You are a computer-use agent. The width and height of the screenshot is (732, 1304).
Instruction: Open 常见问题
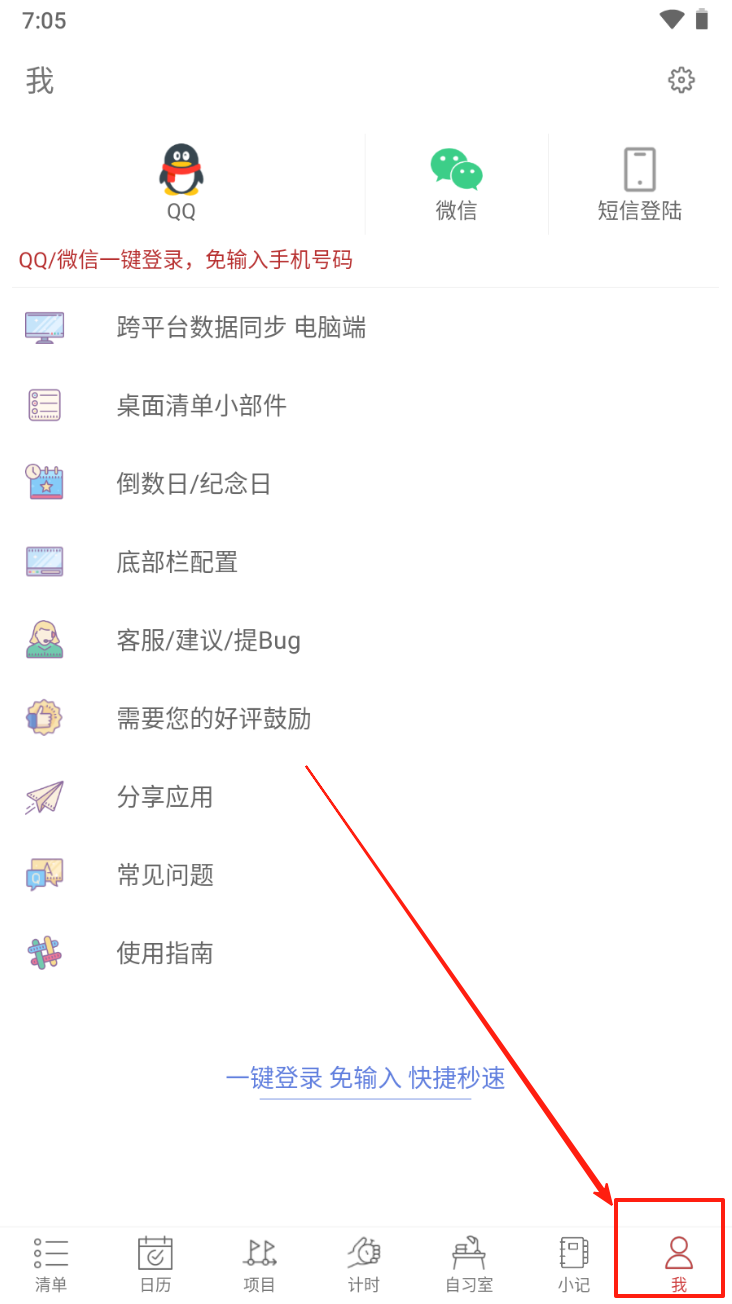(165, 875)
